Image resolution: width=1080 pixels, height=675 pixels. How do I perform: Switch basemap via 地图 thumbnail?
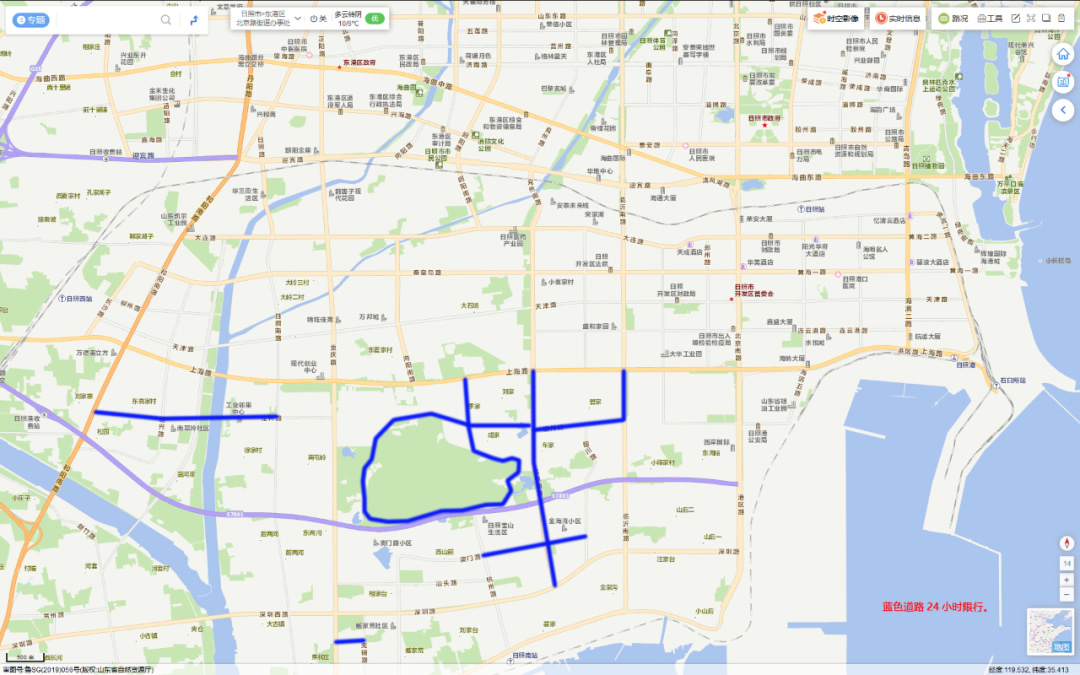[1050, 631]
